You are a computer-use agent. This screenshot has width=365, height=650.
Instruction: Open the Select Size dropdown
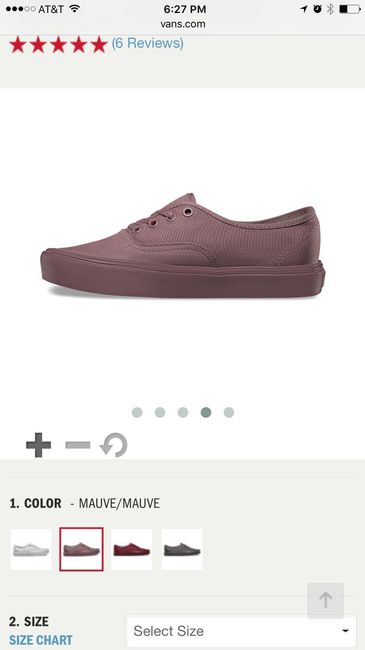pos(241,631)
